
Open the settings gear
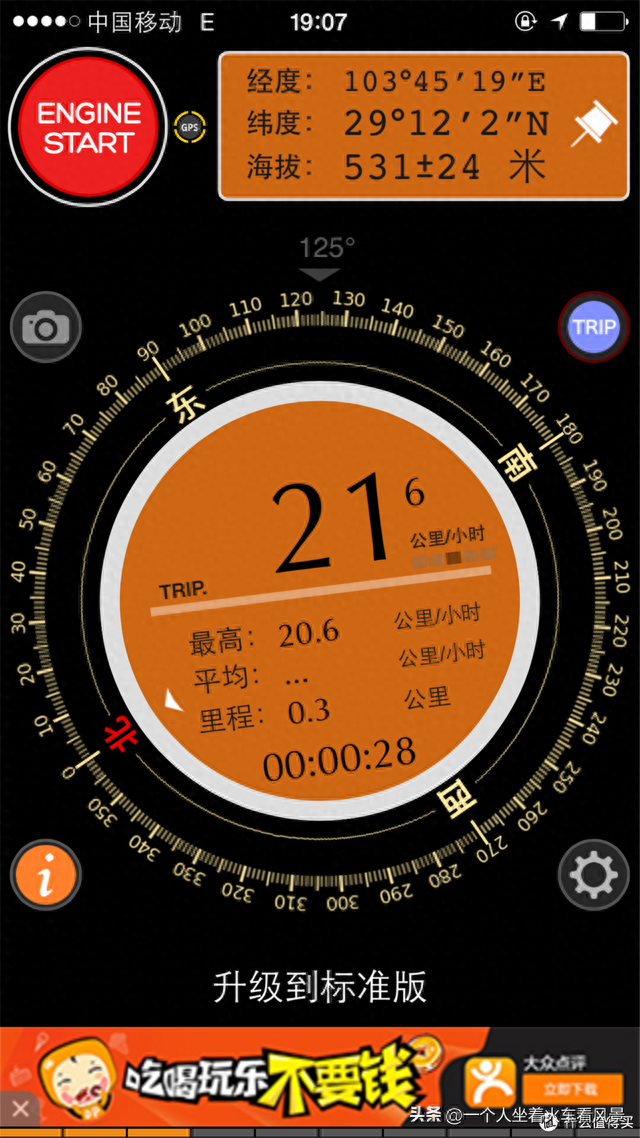click(592, 875)
